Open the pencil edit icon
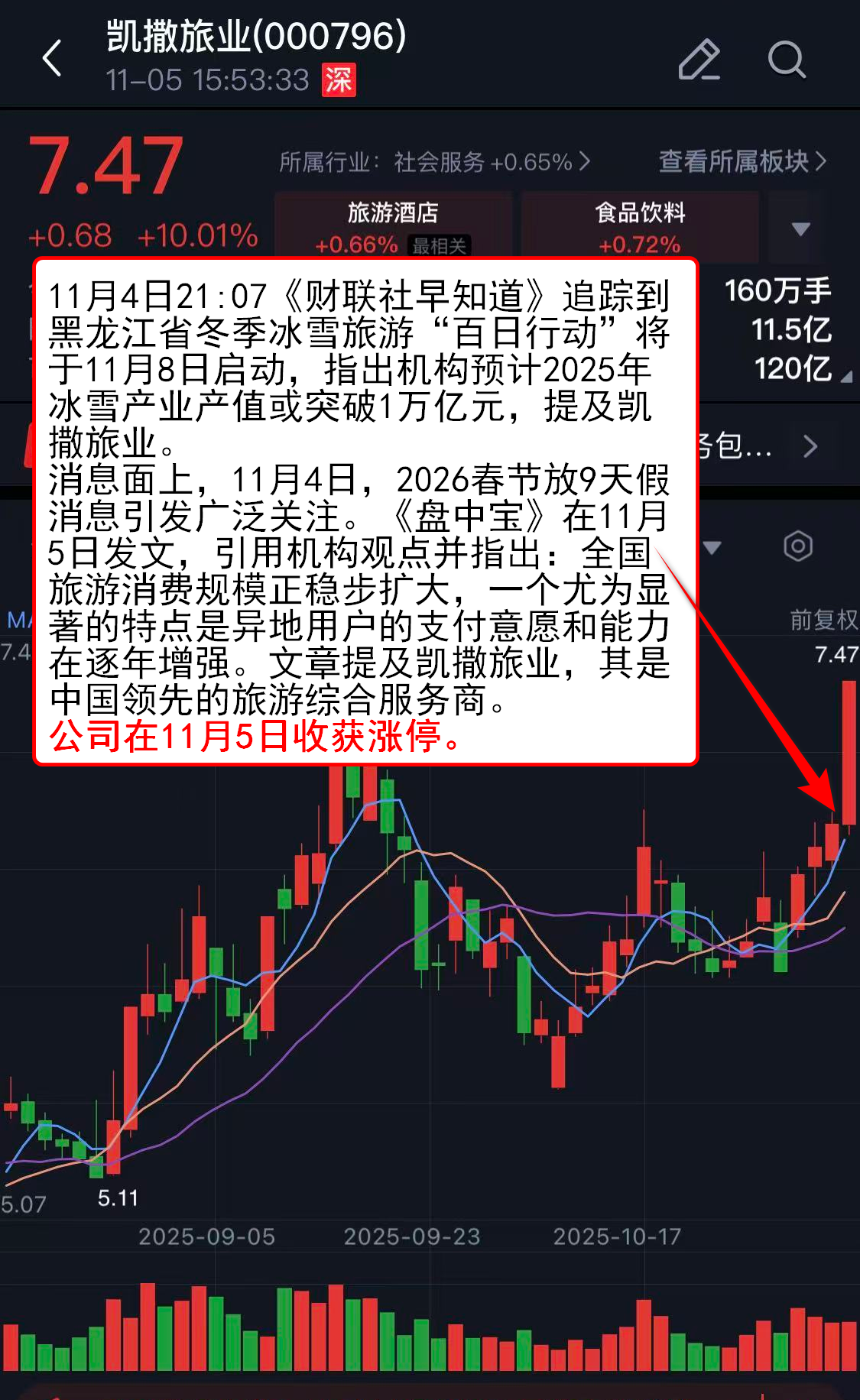860x1400 pixels. pyautogui.click(x=699, y=60)
